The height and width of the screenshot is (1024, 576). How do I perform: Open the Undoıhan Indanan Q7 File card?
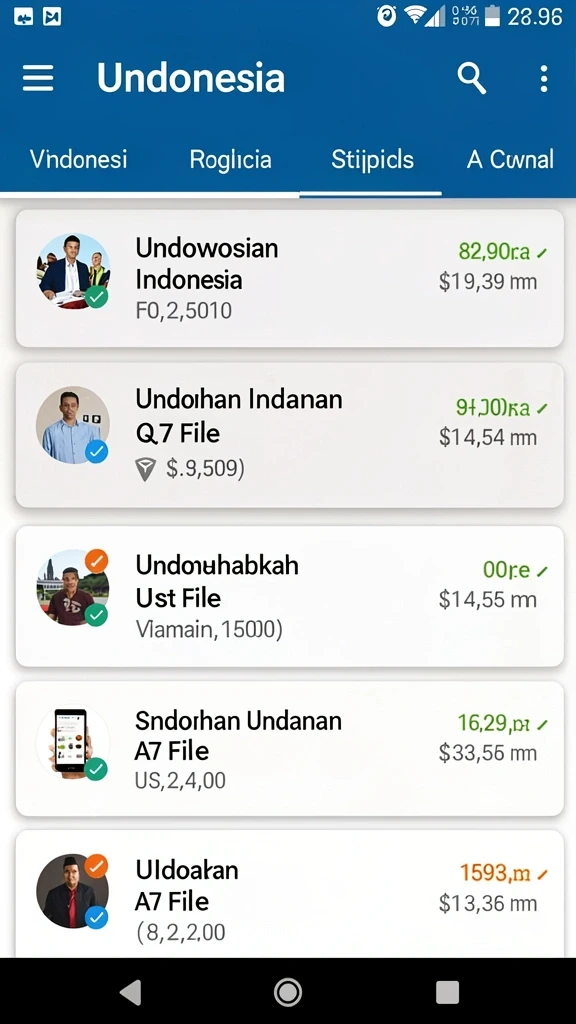pos(289,435)
